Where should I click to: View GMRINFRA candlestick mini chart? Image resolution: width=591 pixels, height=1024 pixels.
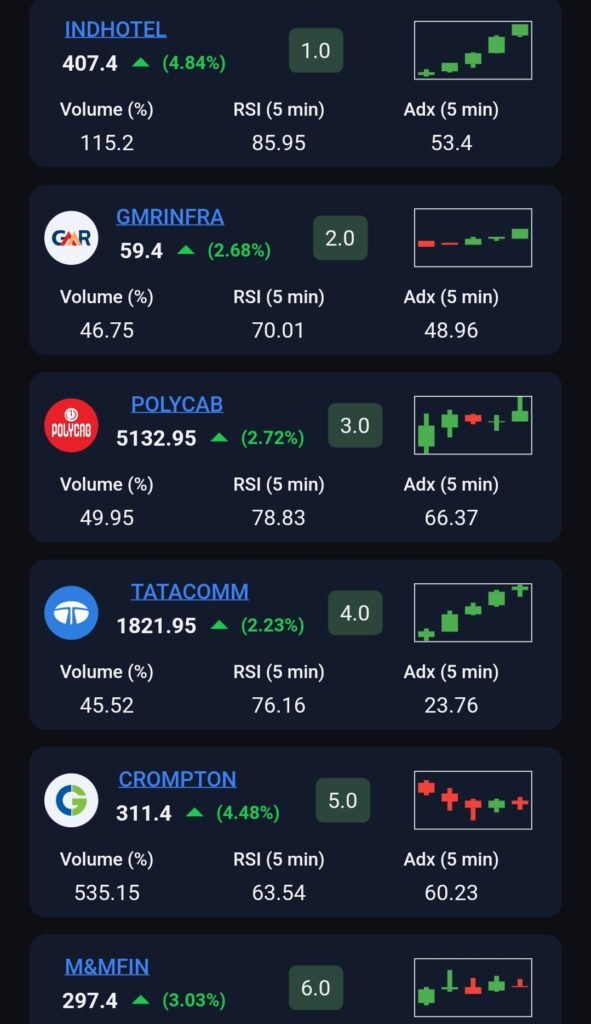(473, 238)
